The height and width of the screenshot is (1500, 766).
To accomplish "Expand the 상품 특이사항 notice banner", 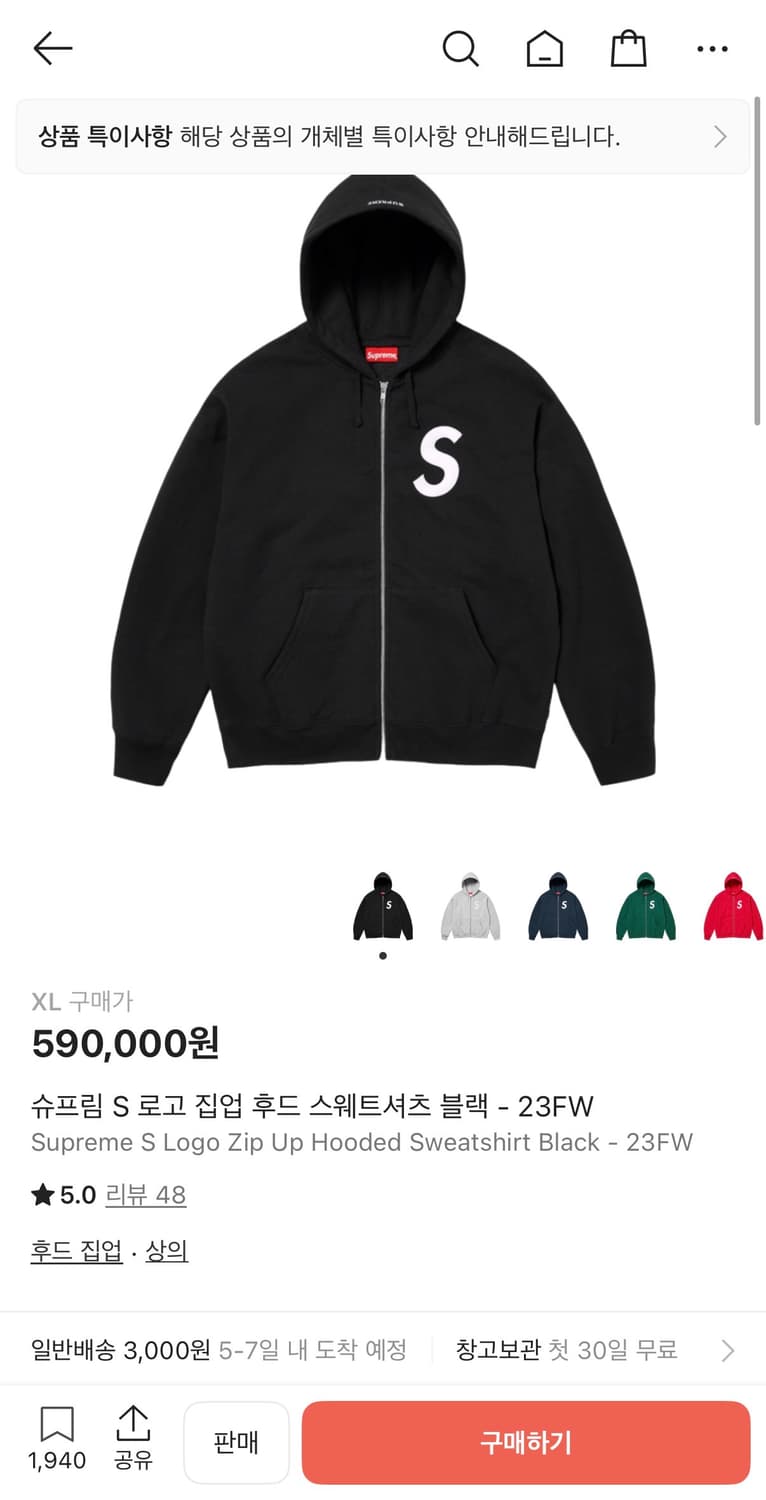I will pyautogui.click(x=383, y=136).
